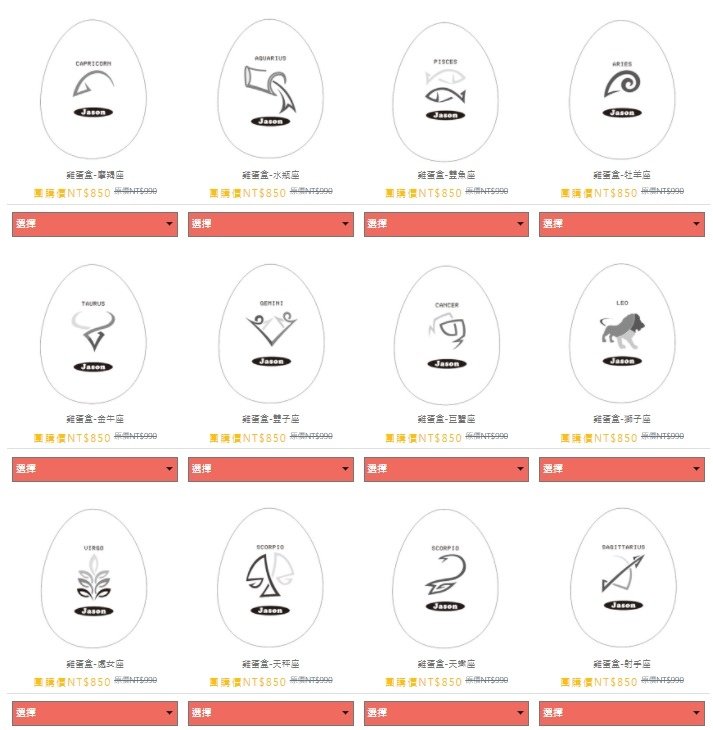Expand the 選擇 dropdown for 獅子座
This screenshot has width=713, height=730.
coord(621,469)
